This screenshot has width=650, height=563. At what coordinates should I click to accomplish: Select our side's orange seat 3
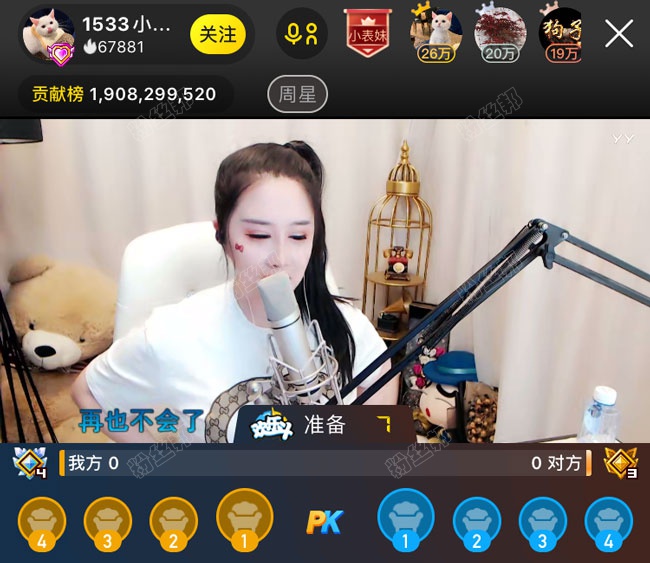tap(108, 522)
